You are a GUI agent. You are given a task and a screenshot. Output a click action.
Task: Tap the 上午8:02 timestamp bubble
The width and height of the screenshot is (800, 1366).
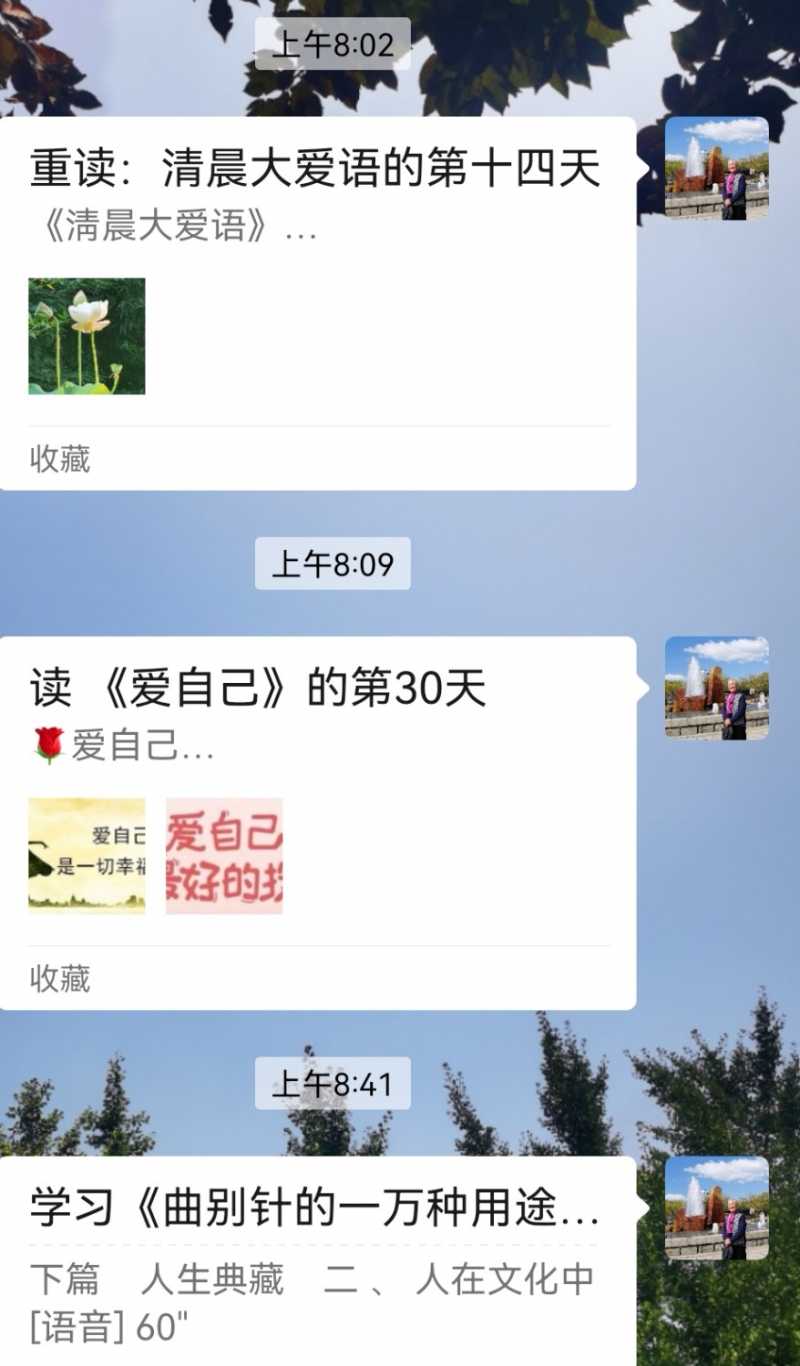coord(332,42)
